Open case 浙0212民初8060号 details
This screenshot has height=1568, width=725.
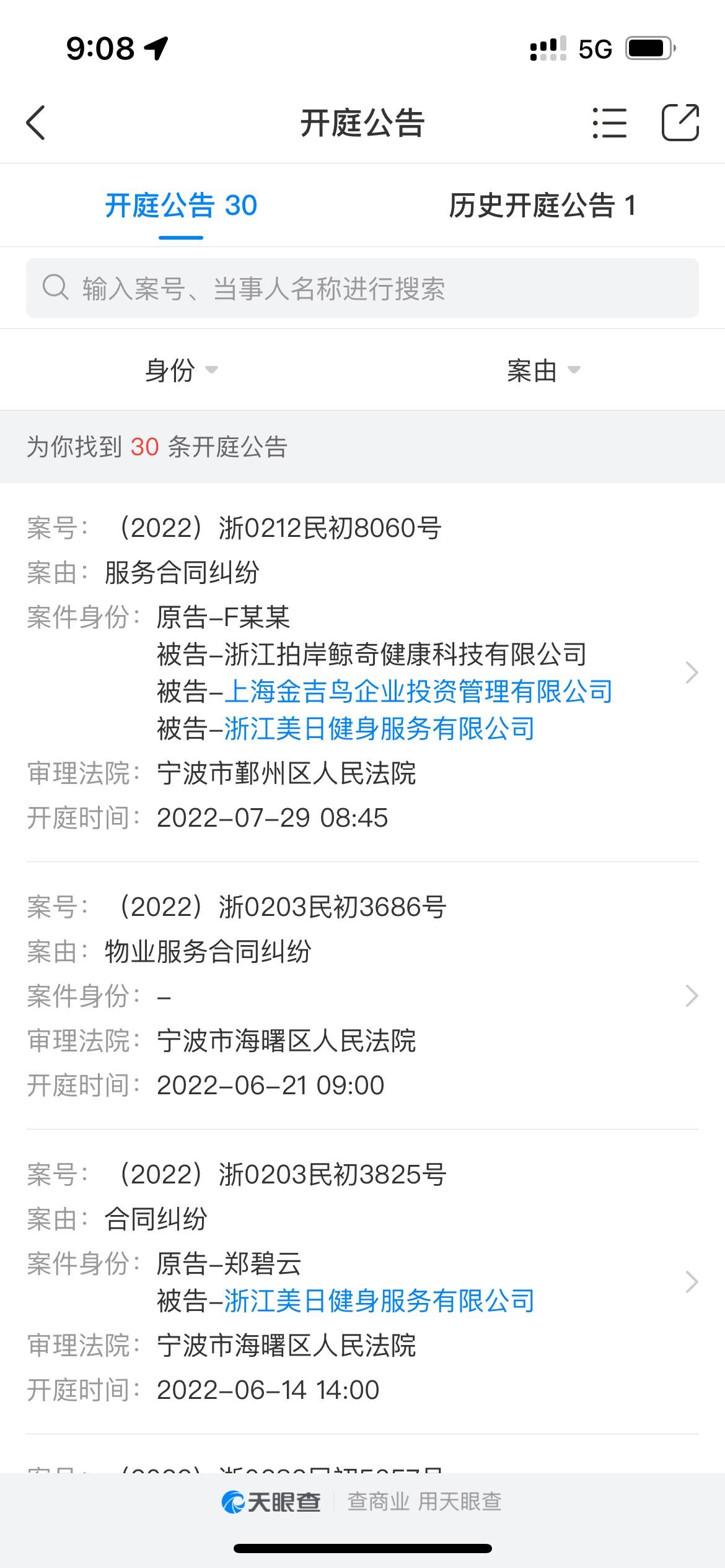(x=362, y=673)
